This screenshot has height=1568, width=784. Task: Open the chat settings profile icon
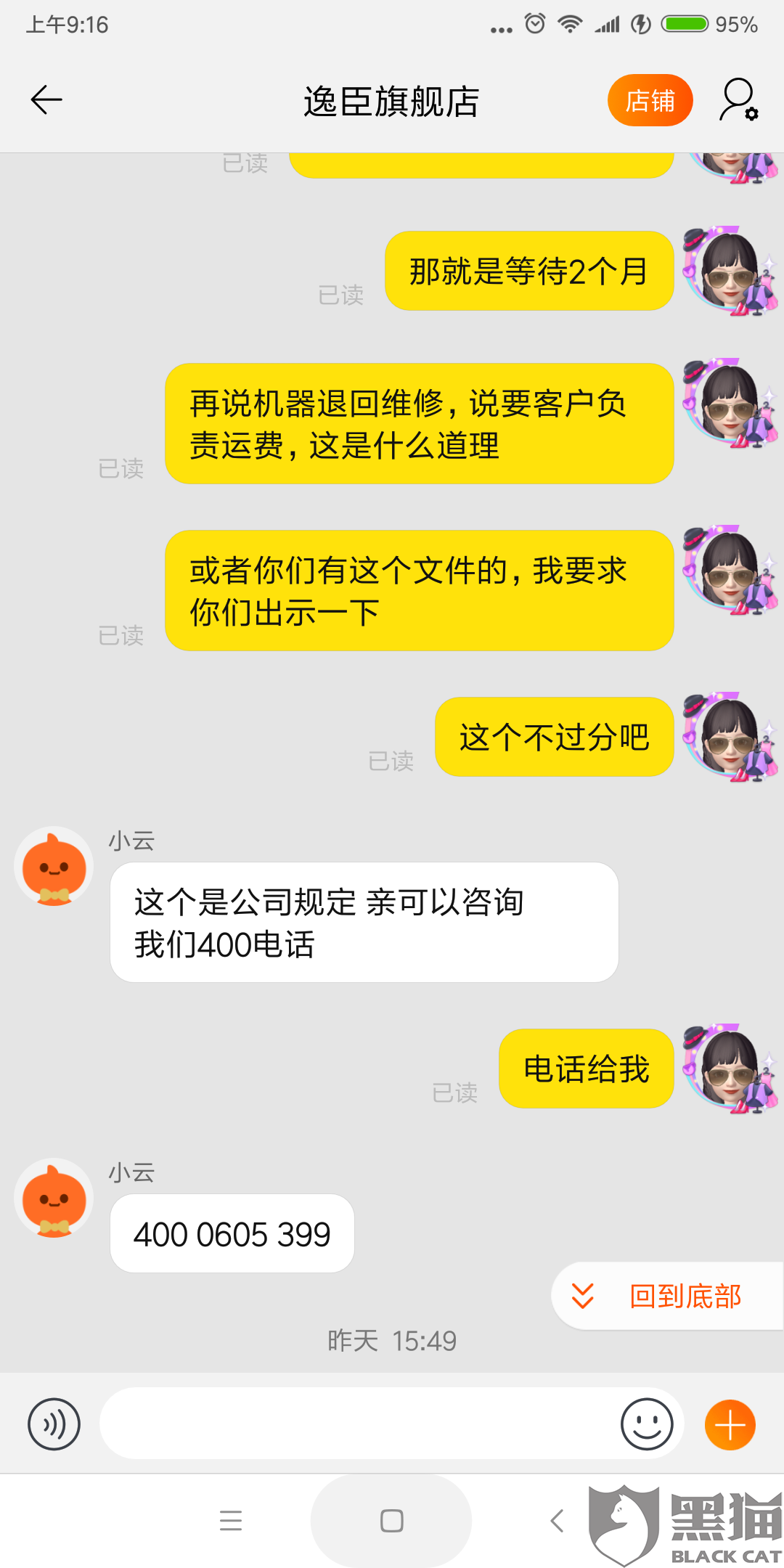click(738, 100)
